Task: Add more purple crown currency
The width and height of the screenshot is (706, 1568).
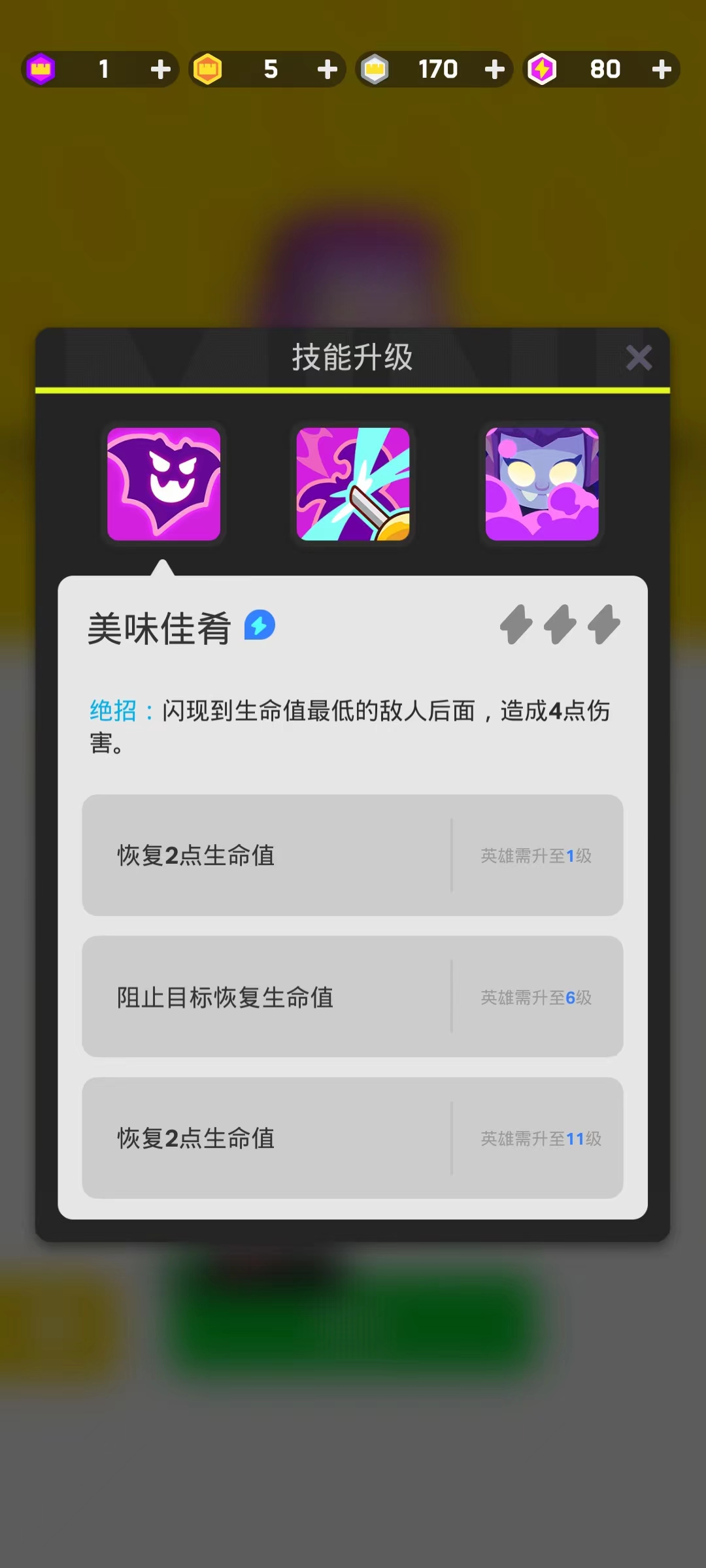Action: pyautogui.click(x=160, y=69)
